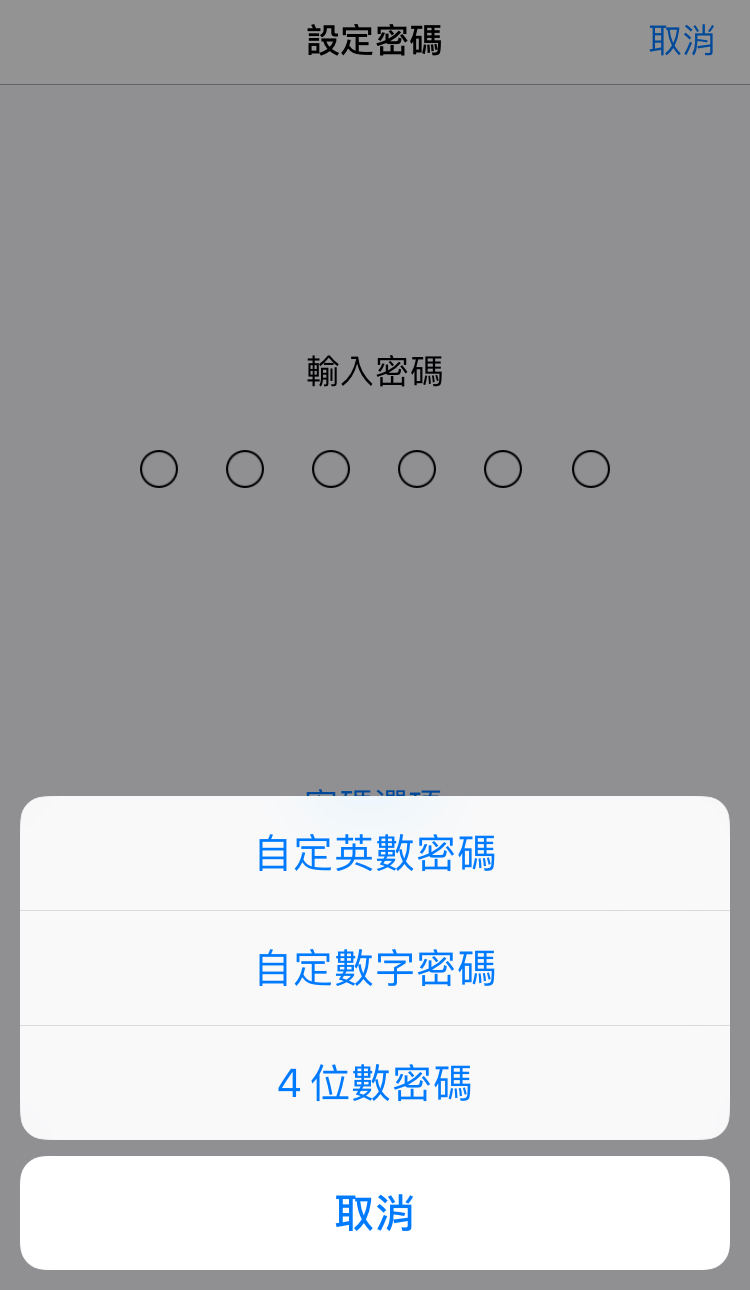This screenshot has width=750, height=1290.
Task: Tap the first passcode entry circle
Action: pos(158,469)
